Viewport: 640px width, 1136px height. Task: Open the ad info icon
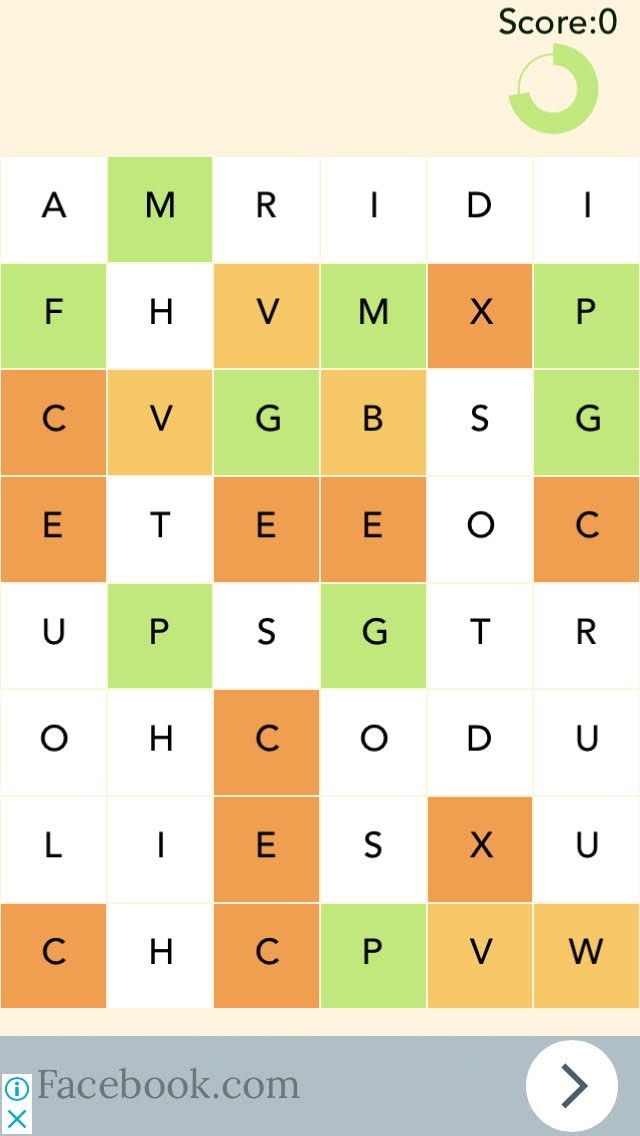[x=17, y=1088]
